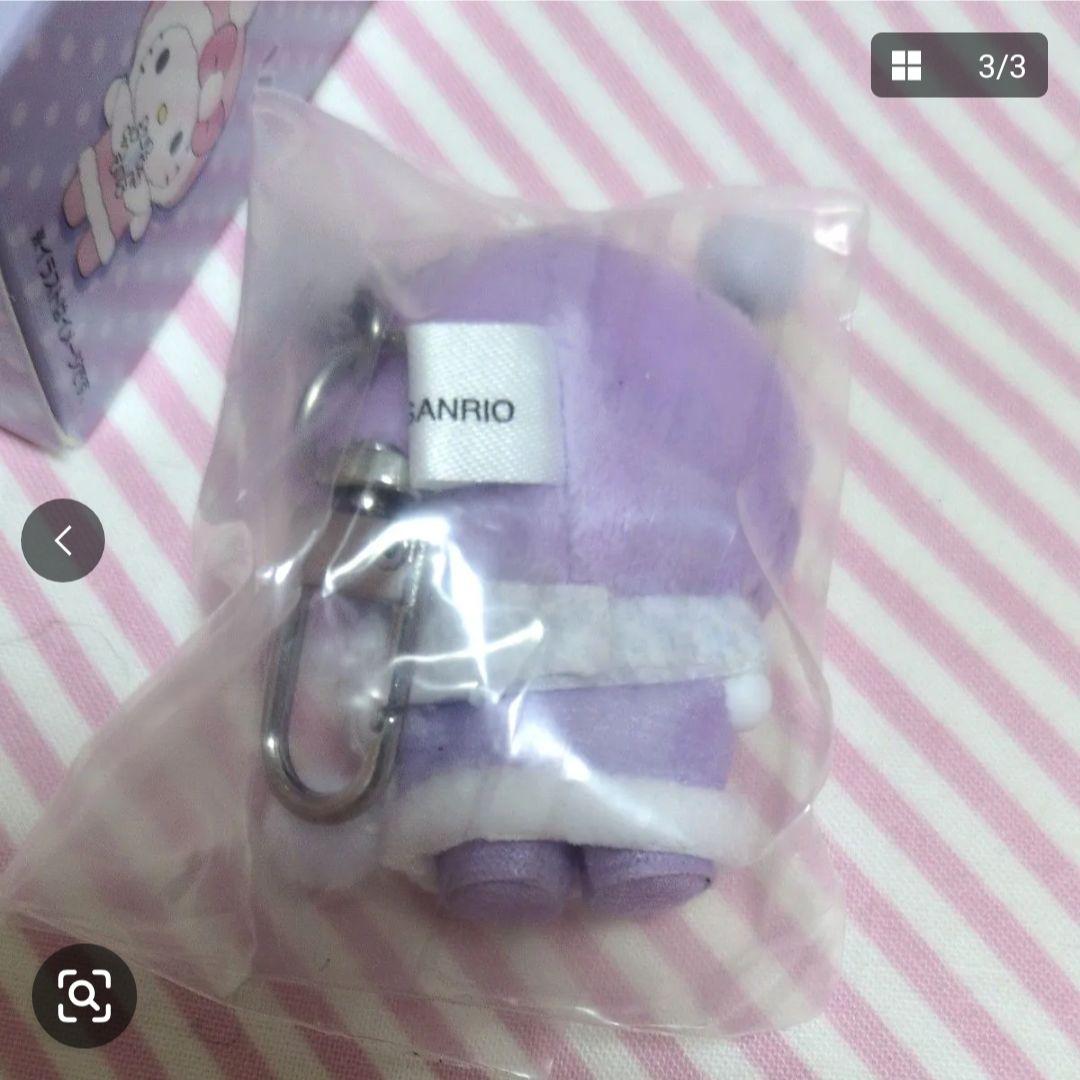The width and height of the screenshot is (1080, 1080).
Task: Start visual search for this image
Action: (x=84, y=993)
